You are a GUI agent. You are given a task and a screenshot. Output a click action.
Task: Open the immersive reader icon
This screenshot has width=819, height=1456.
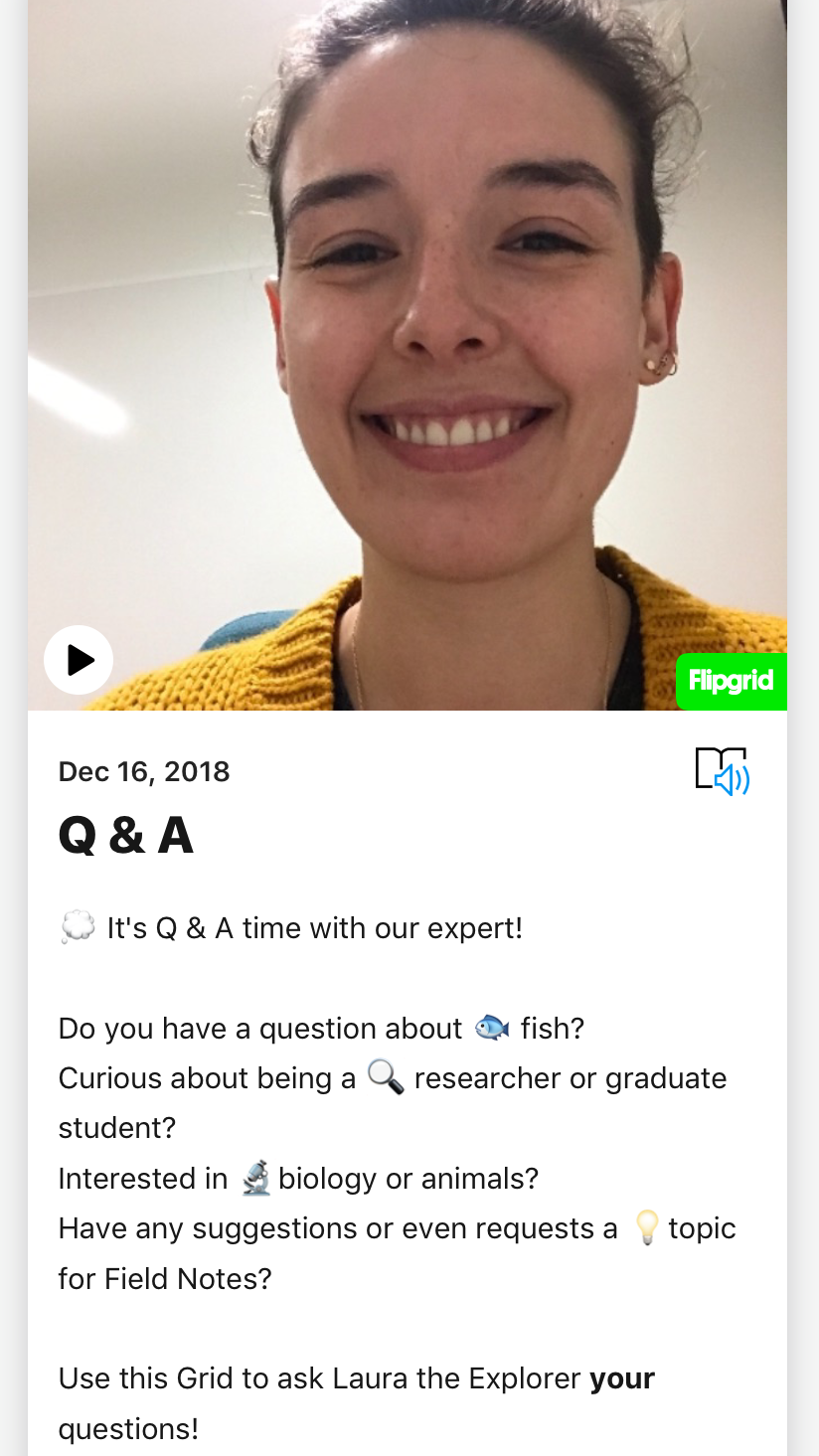(723, 771)
